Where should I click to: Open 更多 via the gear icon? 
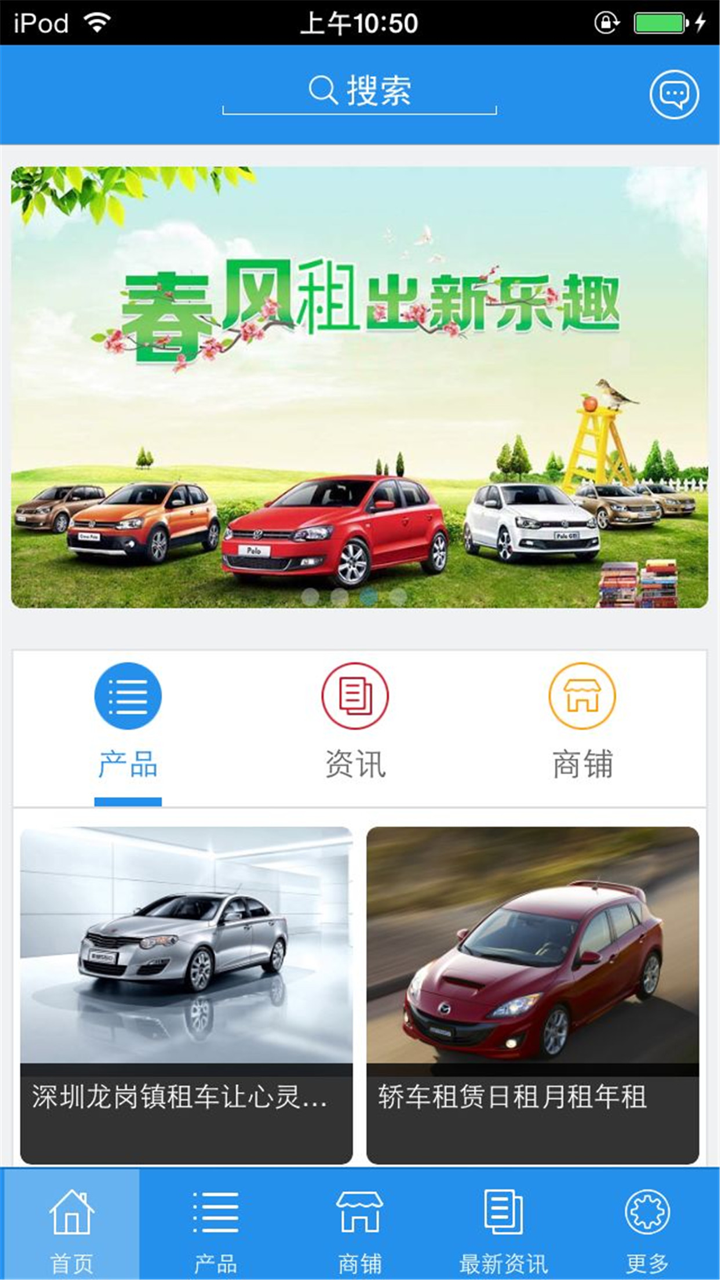pos(648,1213)
